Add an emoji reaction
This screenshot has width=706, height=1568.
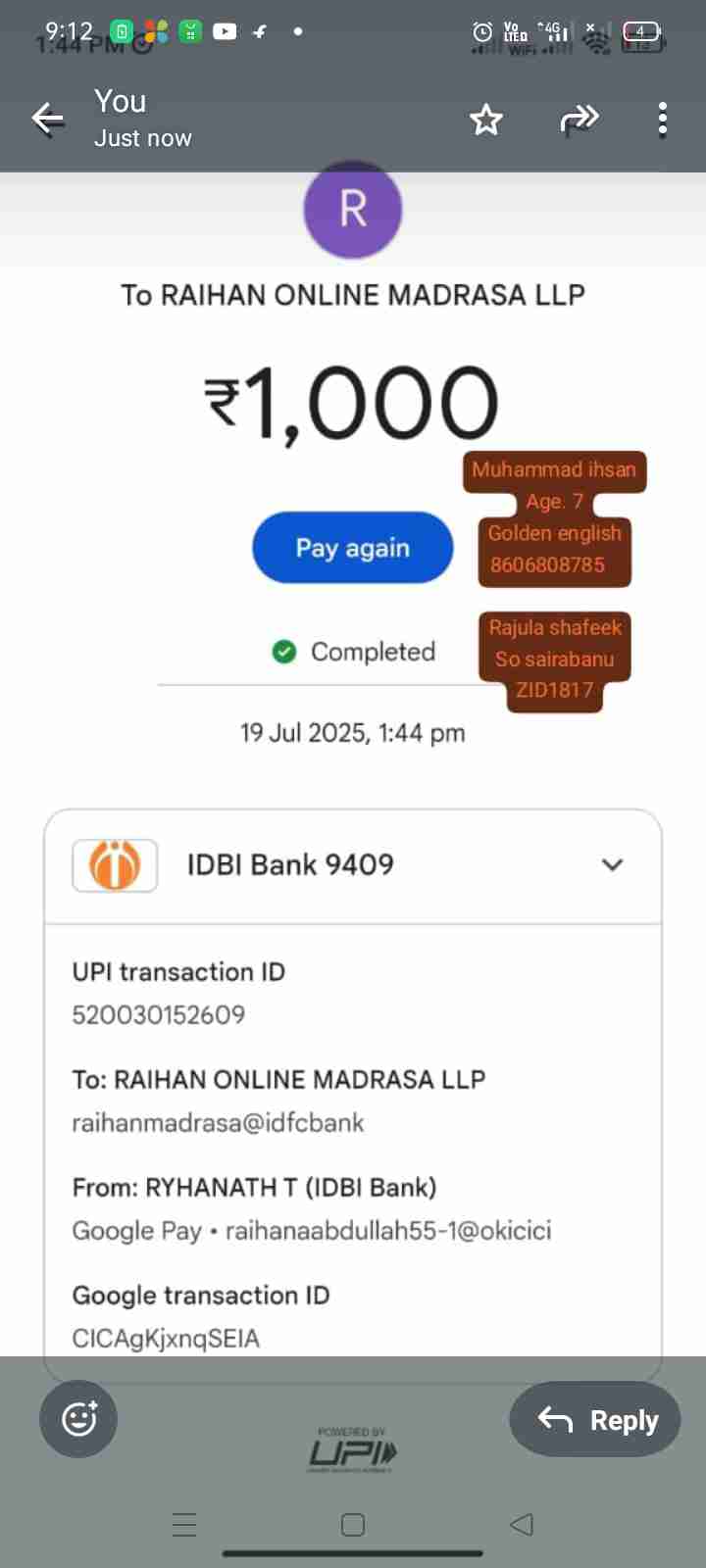point(78,1418)
